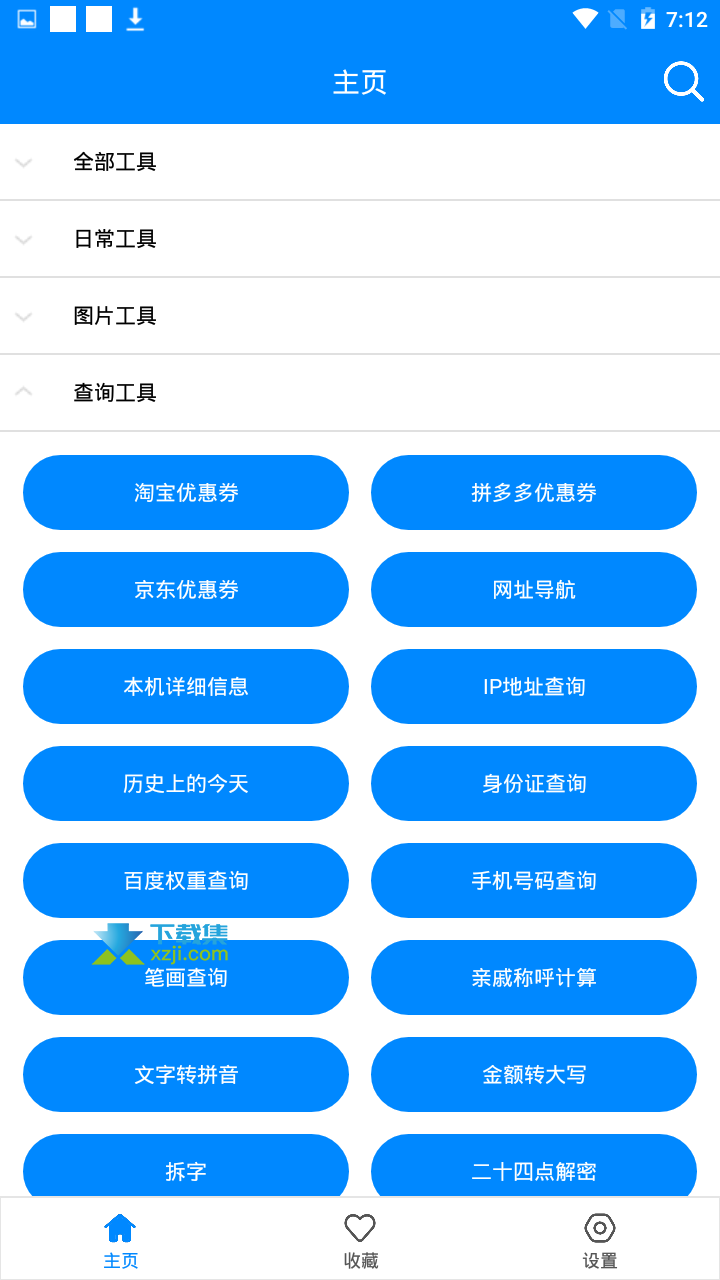Open 历史上的今天
This screenshot has width=720, height=1280.
coord(186,783)
